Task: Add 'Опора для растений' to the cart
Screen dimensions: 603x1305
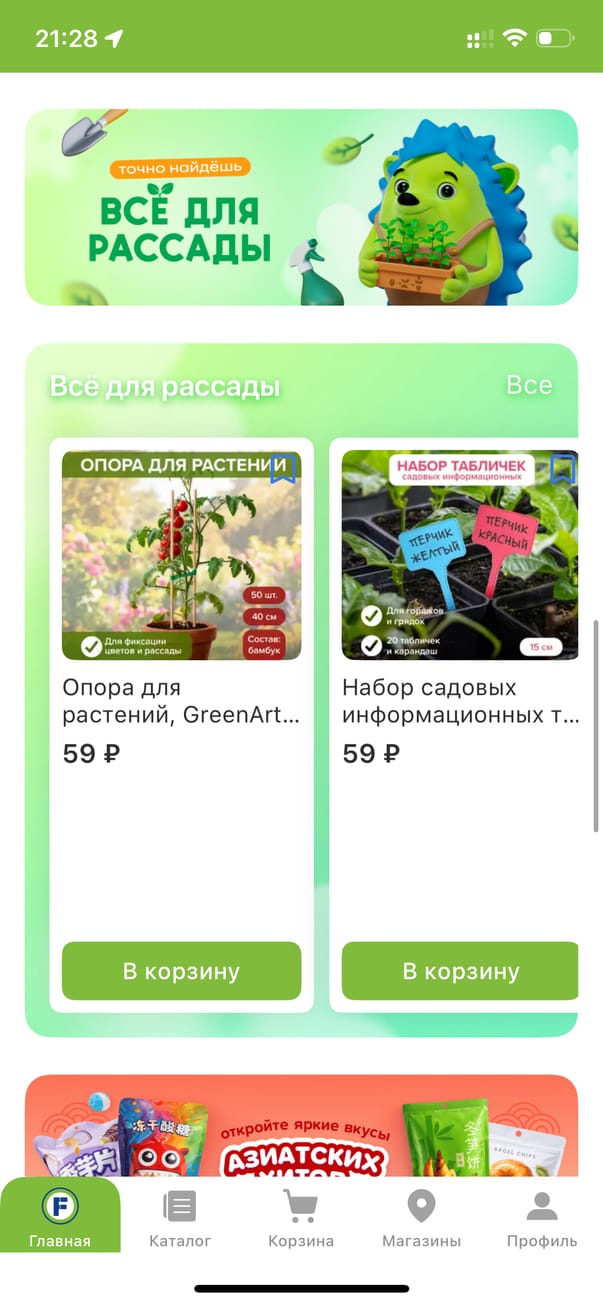Action: point(181,971)
